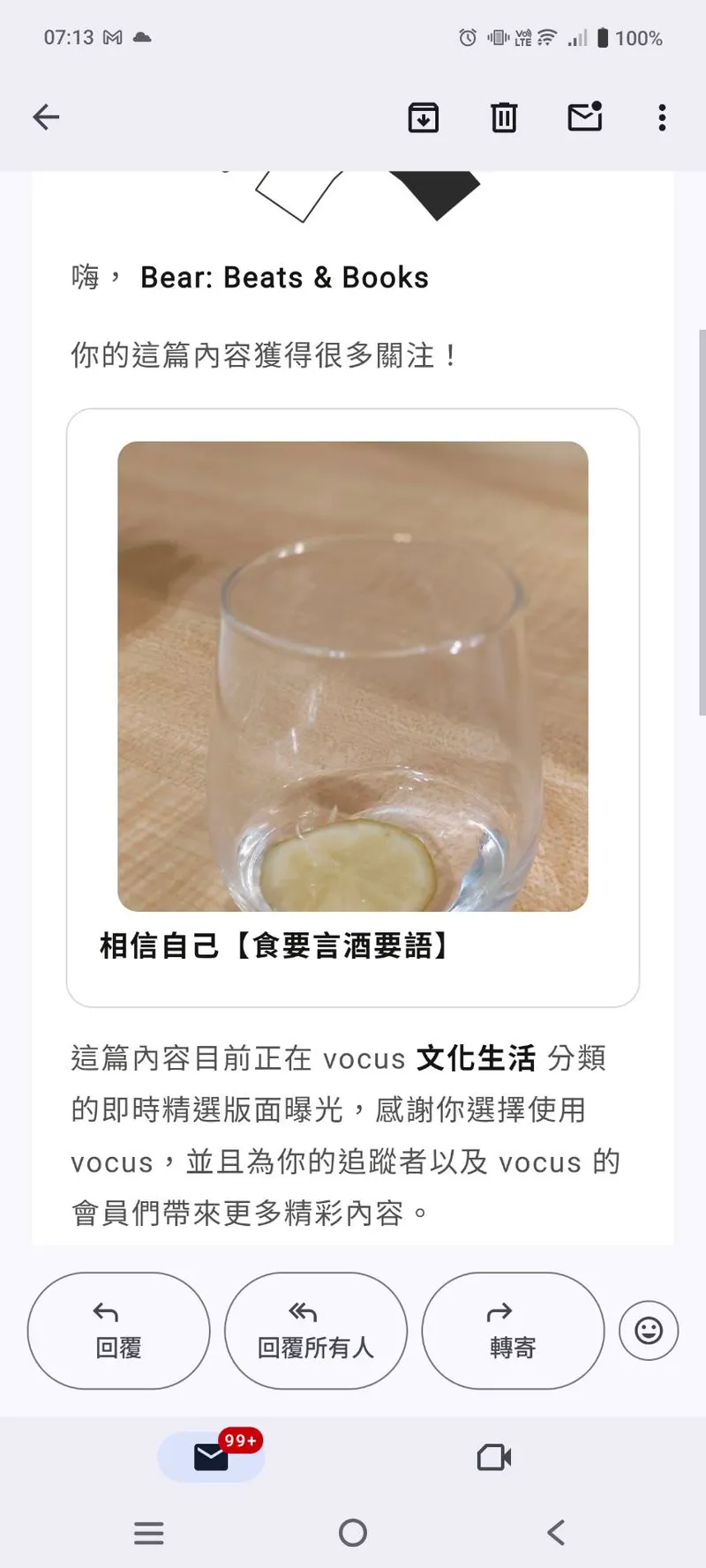Choose 回覆所有人 to reply all

click(x=316, y=1330)
